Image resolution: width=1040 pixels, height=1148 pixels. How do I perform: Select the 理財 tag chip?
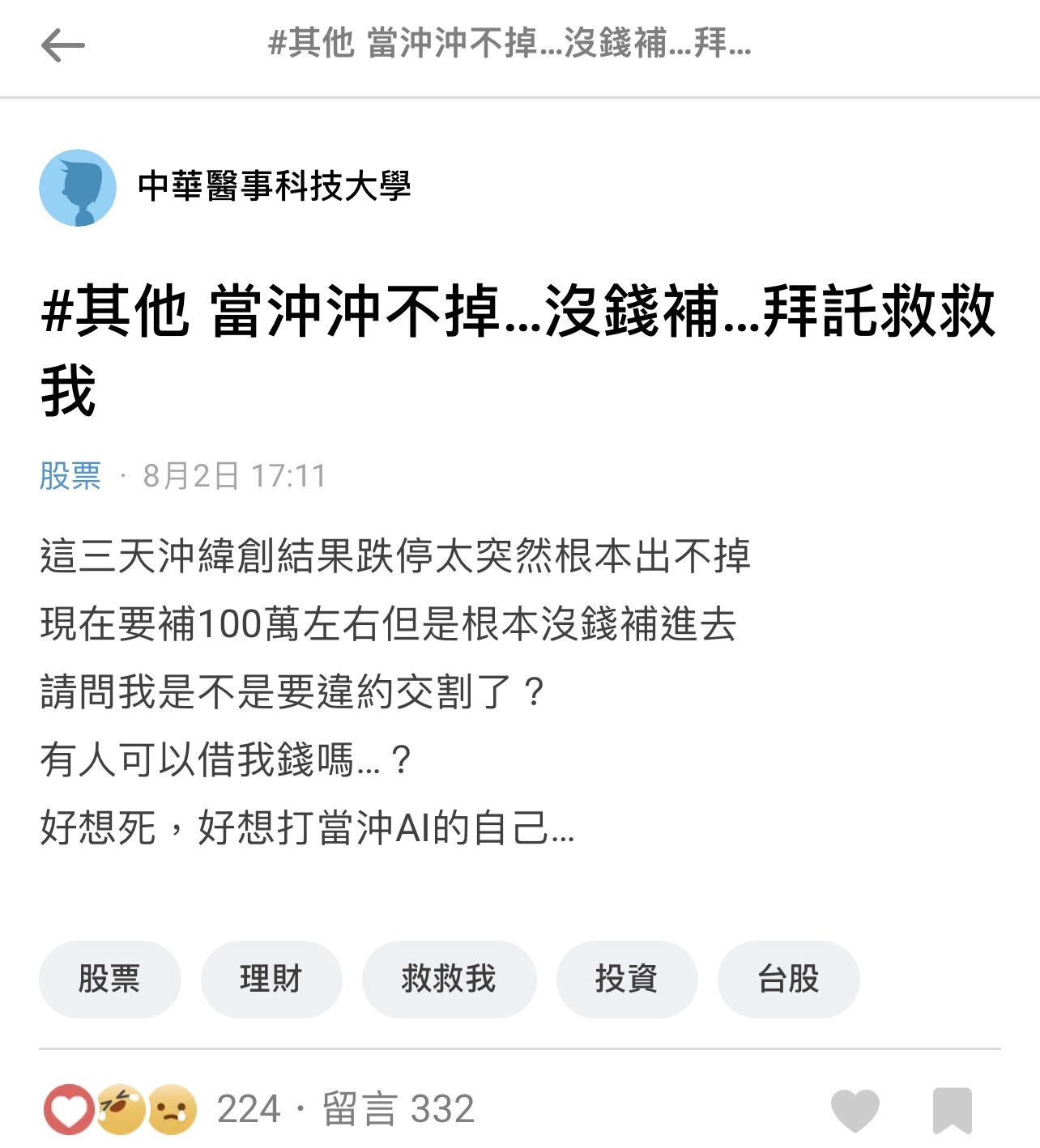pyautogui.click(x=271, y=979)
